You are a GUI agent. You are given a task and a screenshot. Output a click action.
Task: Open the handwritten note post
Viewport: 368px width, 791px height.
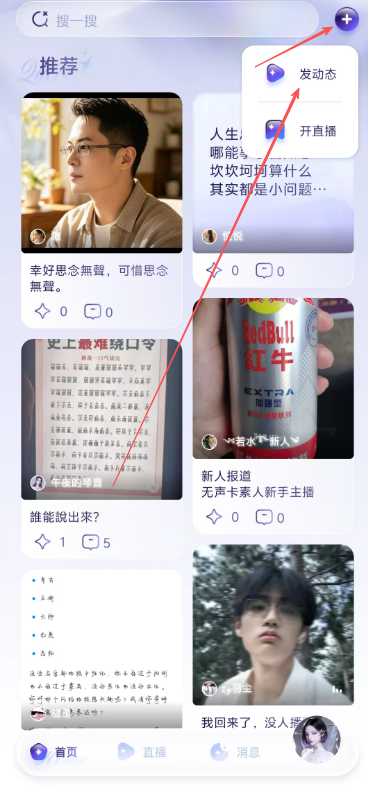(101, 650)
